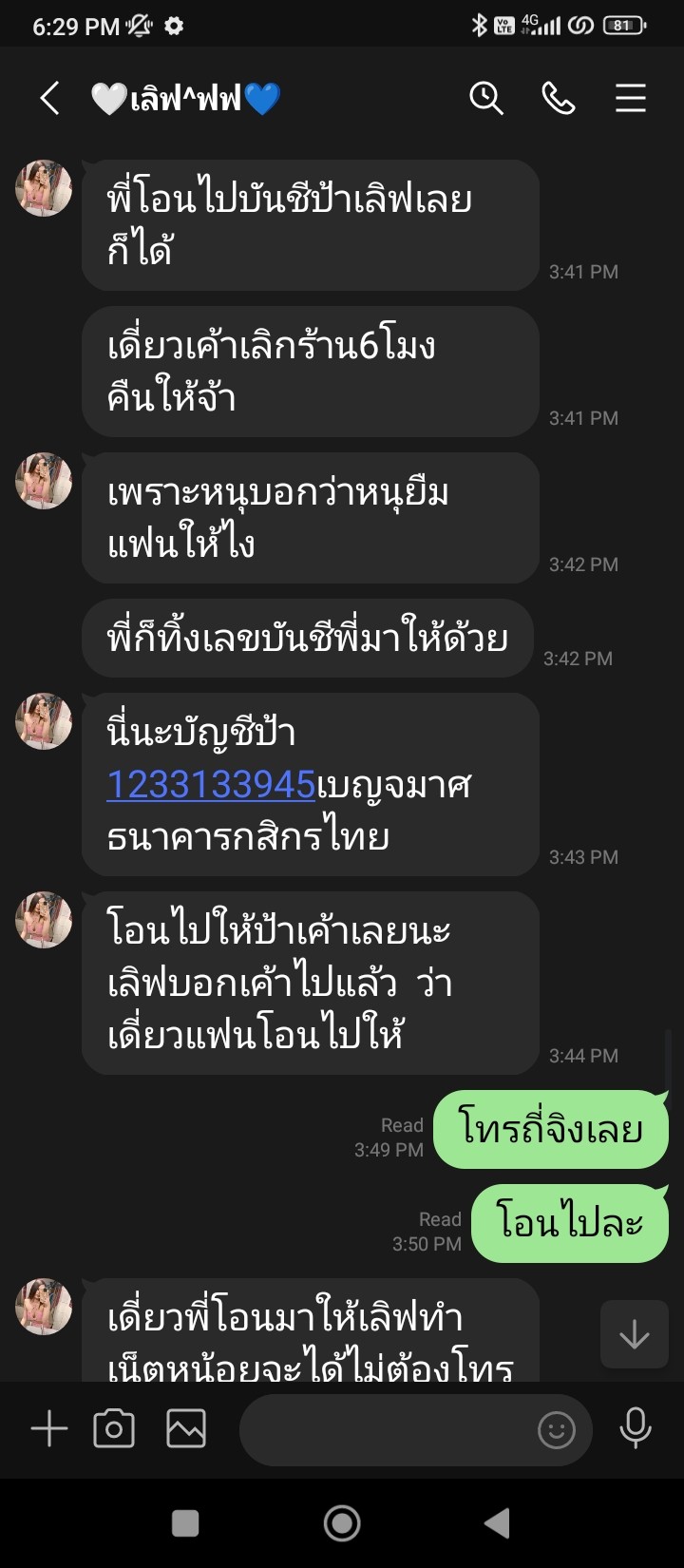
Task: Open the chat menu (three lines)
Action: pos(631,98)
